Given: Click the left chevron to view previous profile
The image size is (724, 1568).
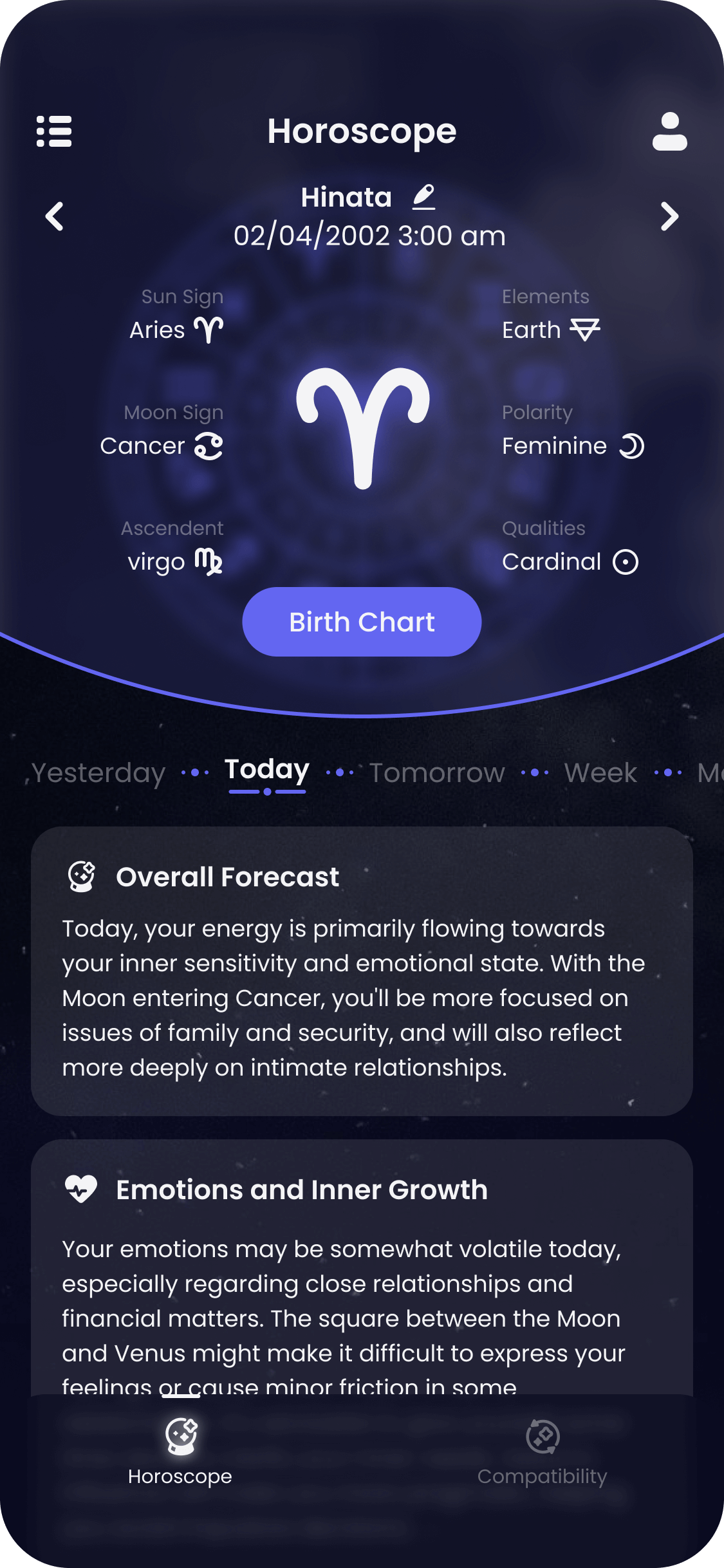Looking at the screenshot, I should tap(55, 216).
